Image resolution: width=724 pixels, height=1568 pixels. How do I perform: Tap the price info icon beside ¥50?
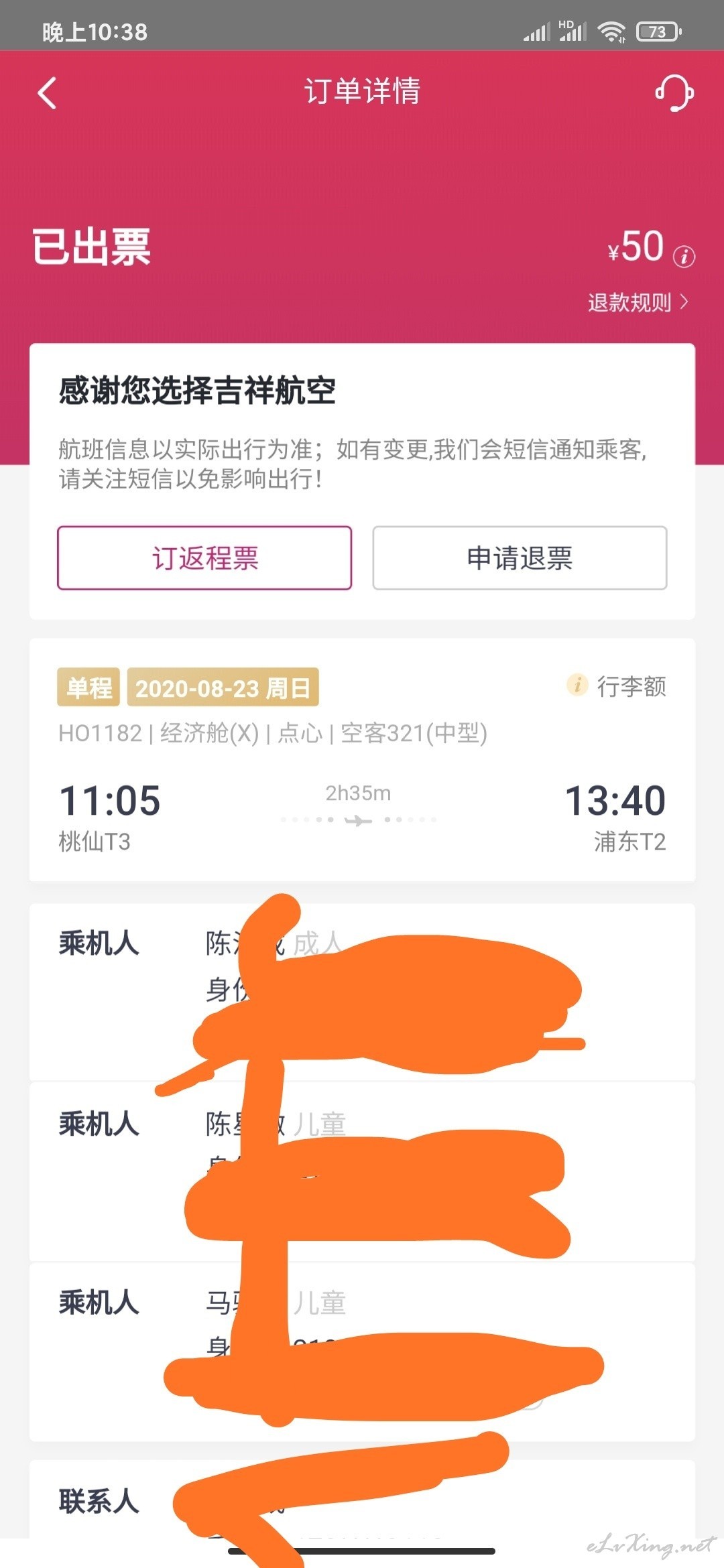tap(684, 257)
